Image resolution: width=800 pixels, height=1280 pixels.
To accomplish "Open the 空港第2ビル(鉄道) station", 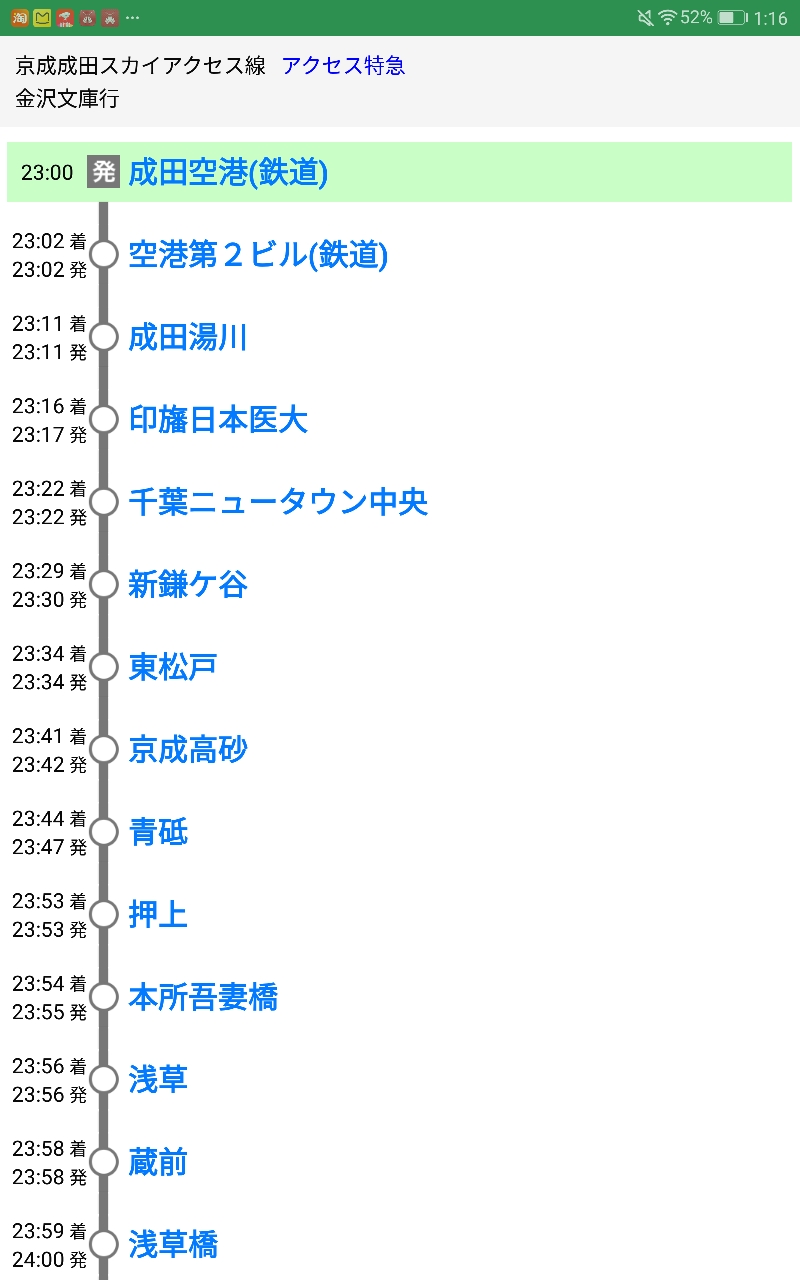I will (258, 255).
